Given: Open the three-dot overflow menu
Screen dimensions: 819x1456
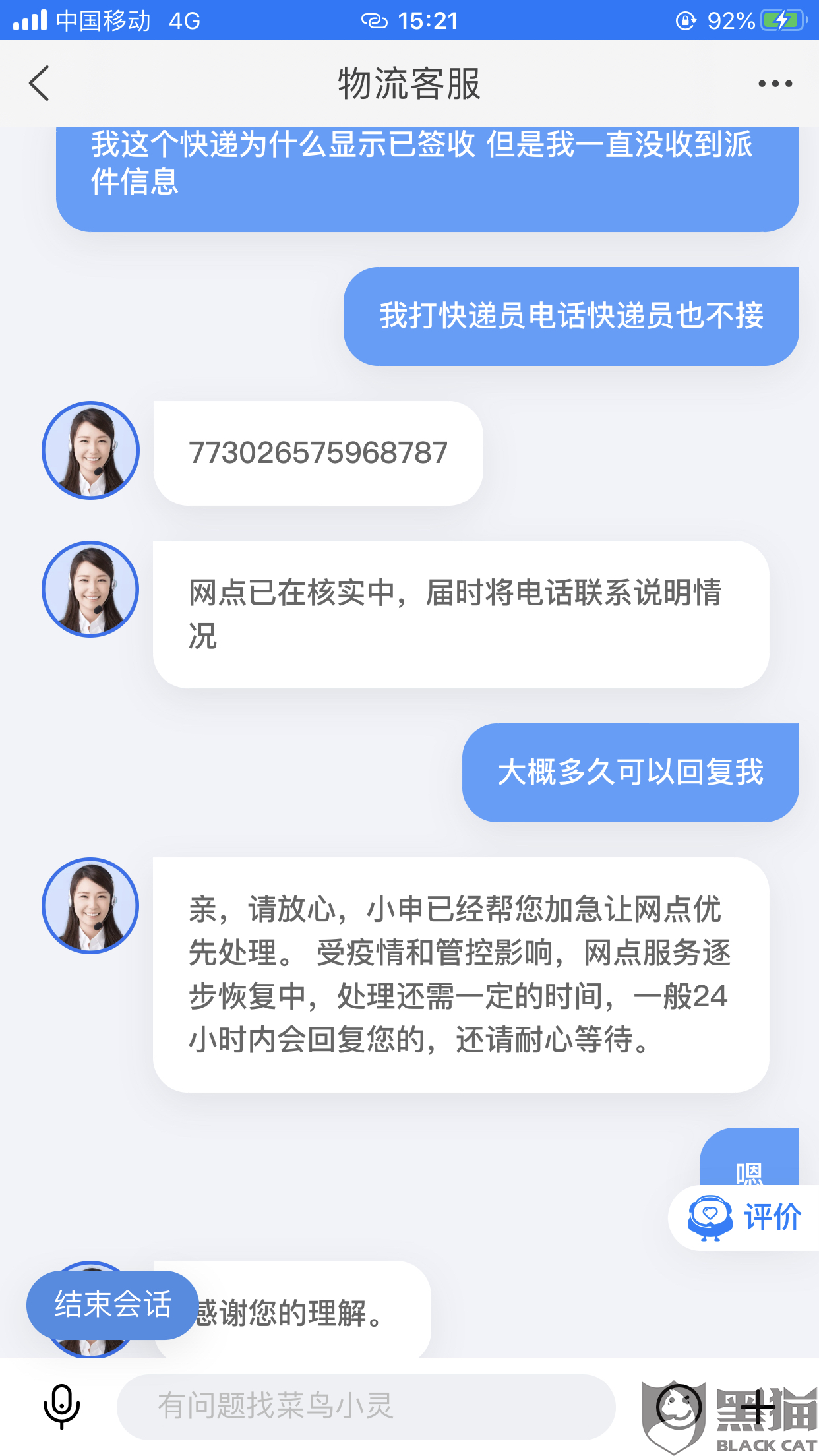Looking at the screenshot, I should [775, 84].
